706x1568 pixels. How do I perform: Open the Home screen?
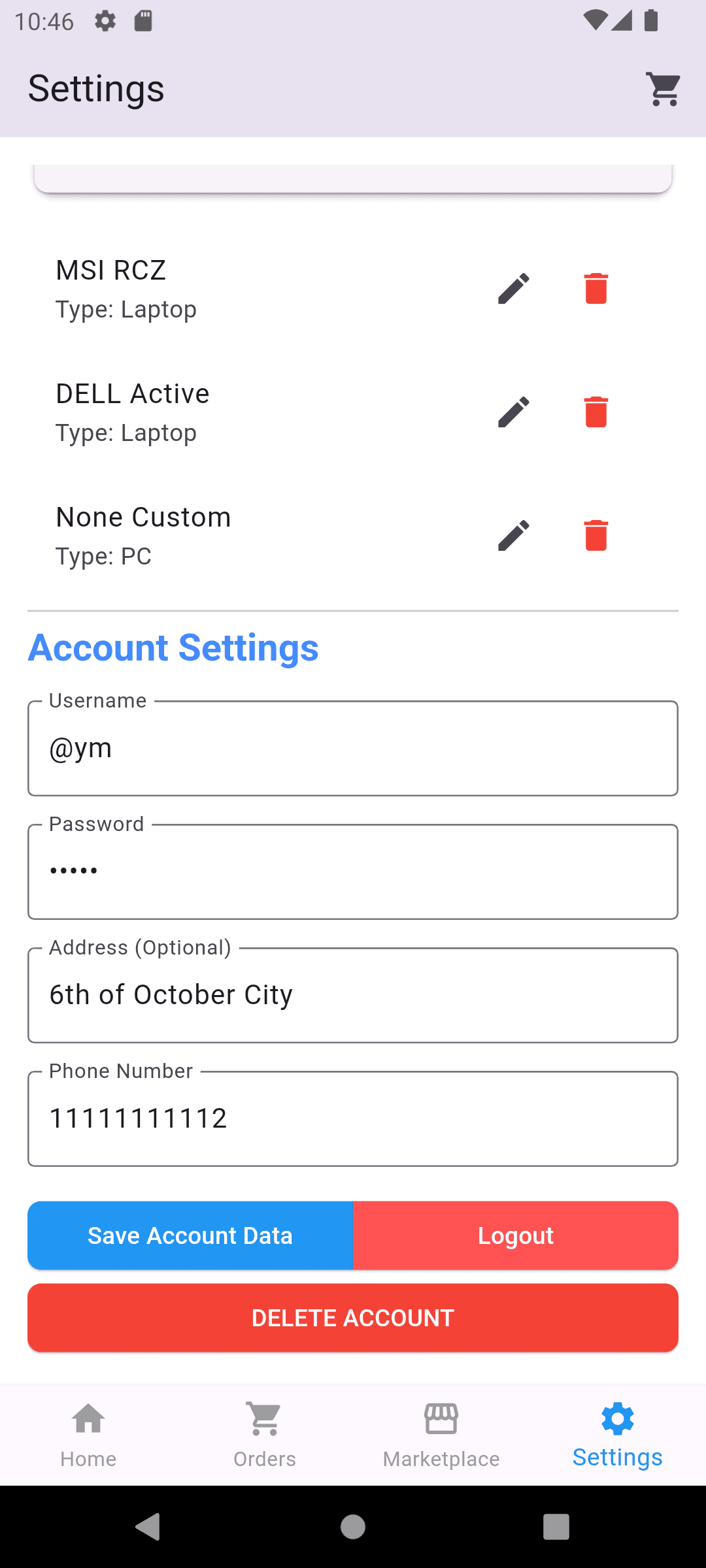click(x=88, y=1434)
